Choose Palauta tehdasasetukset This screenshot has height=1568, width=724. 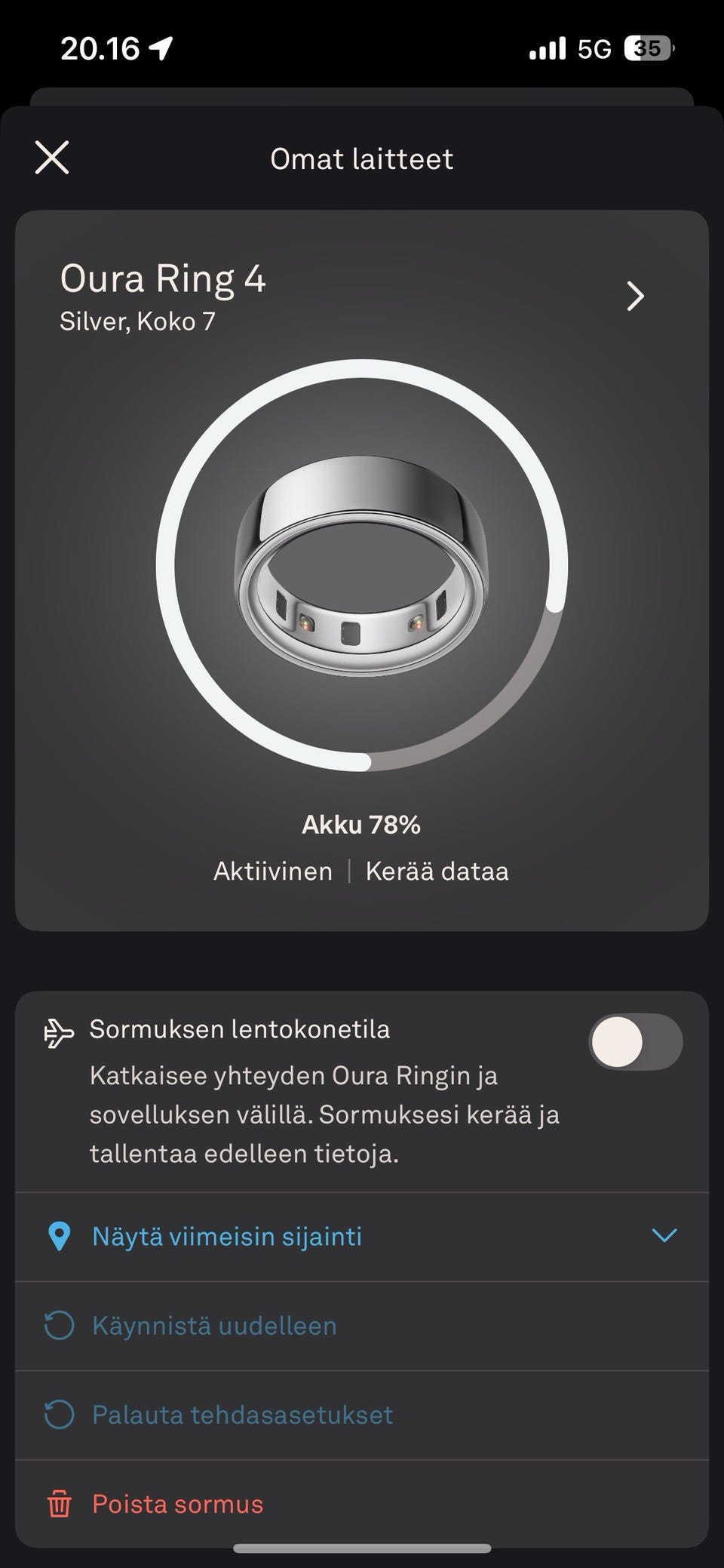241,1415
